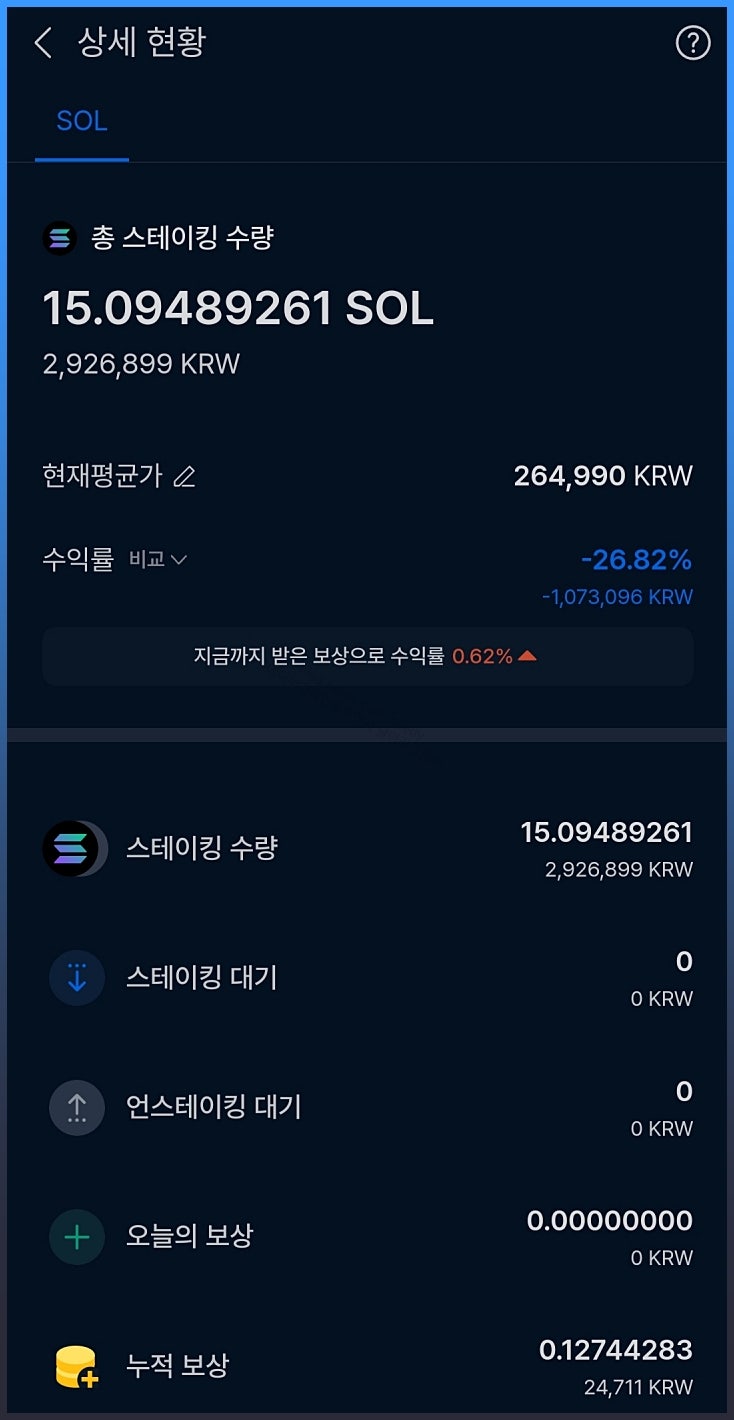
Task: Open the help question mark icon
Action: pyautogui.click(x=693, y=43)
